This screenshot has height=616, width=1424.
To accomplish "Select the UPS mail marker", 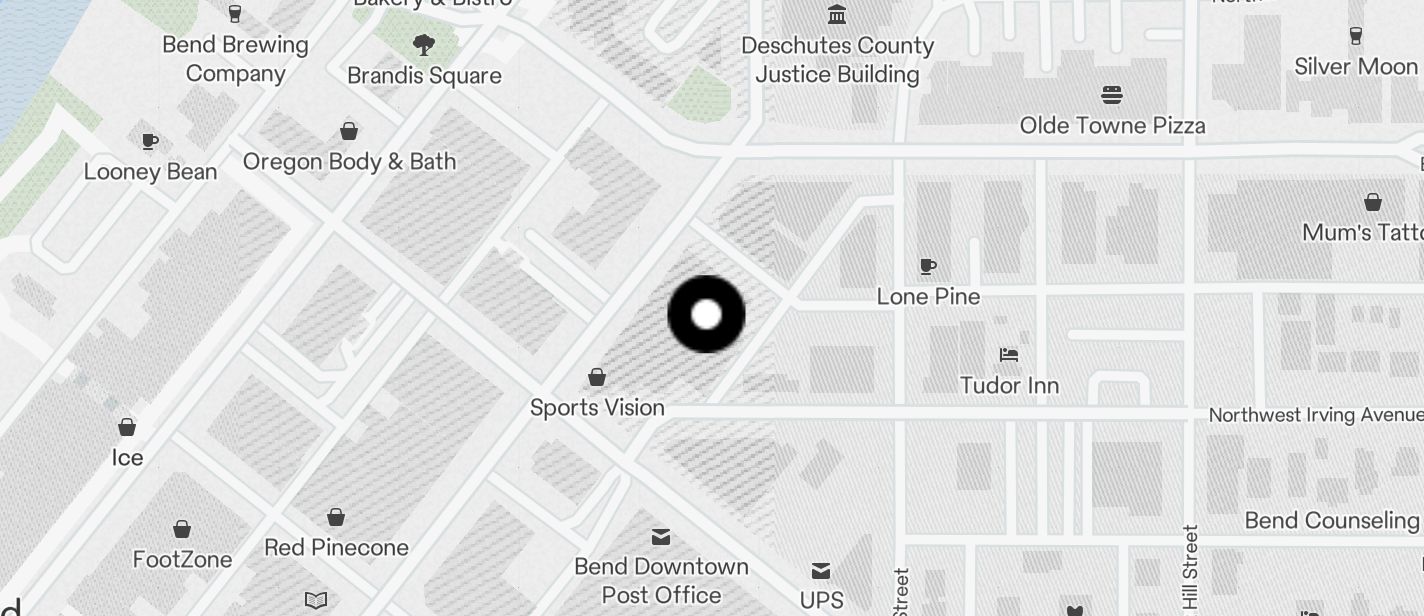I will 821,571.
